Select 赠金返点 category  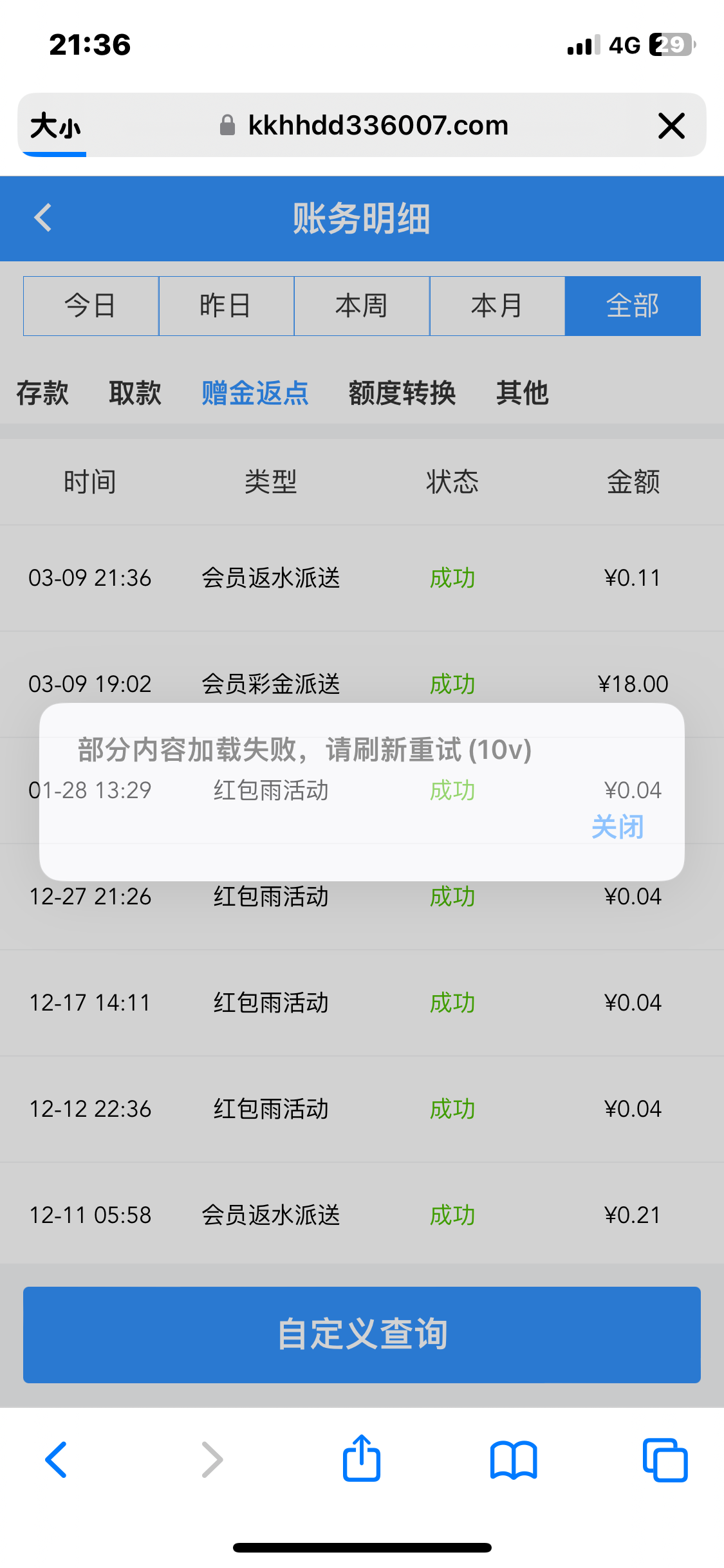[x=255, y=393]
